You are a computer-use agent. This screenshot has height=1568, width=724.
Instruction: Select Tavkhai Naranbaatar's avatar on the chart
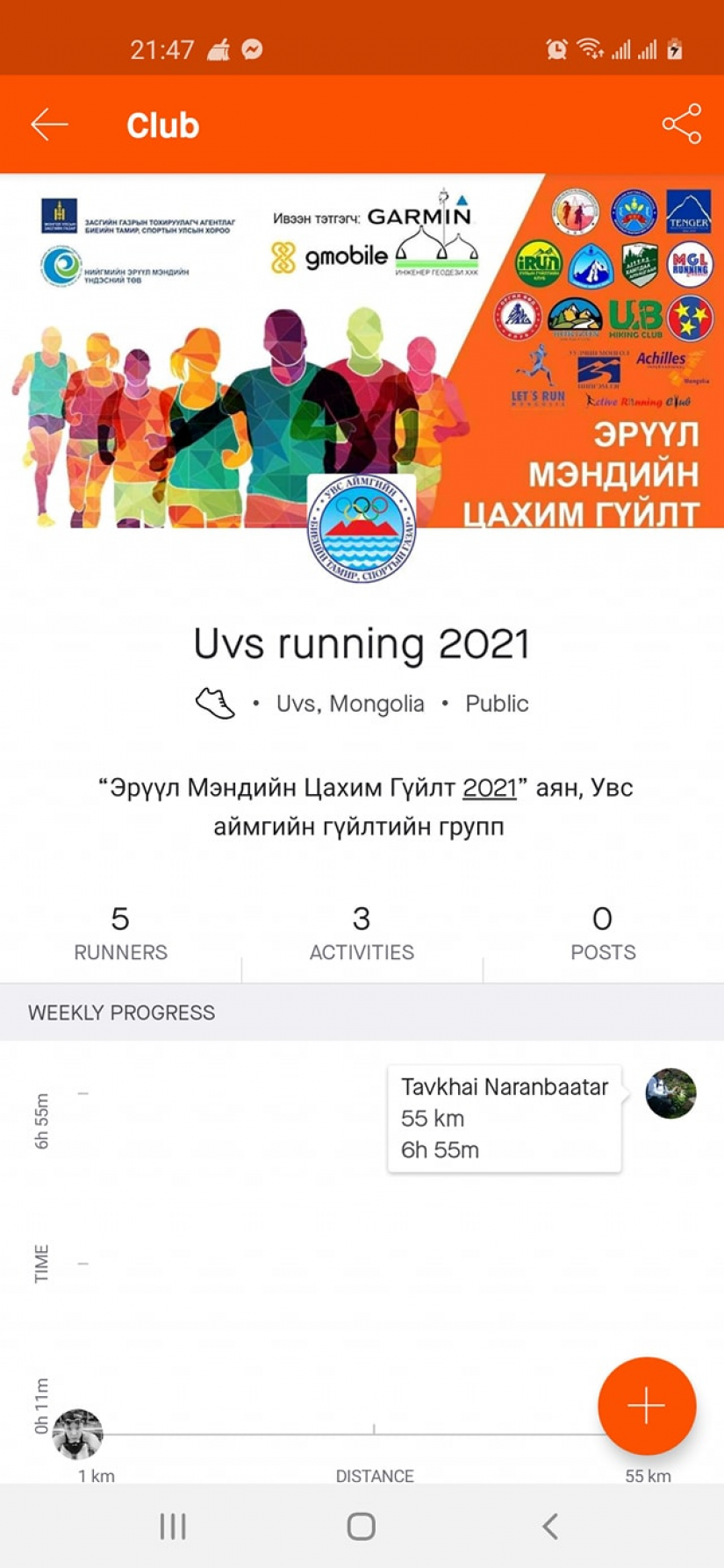pos(670,1093)
